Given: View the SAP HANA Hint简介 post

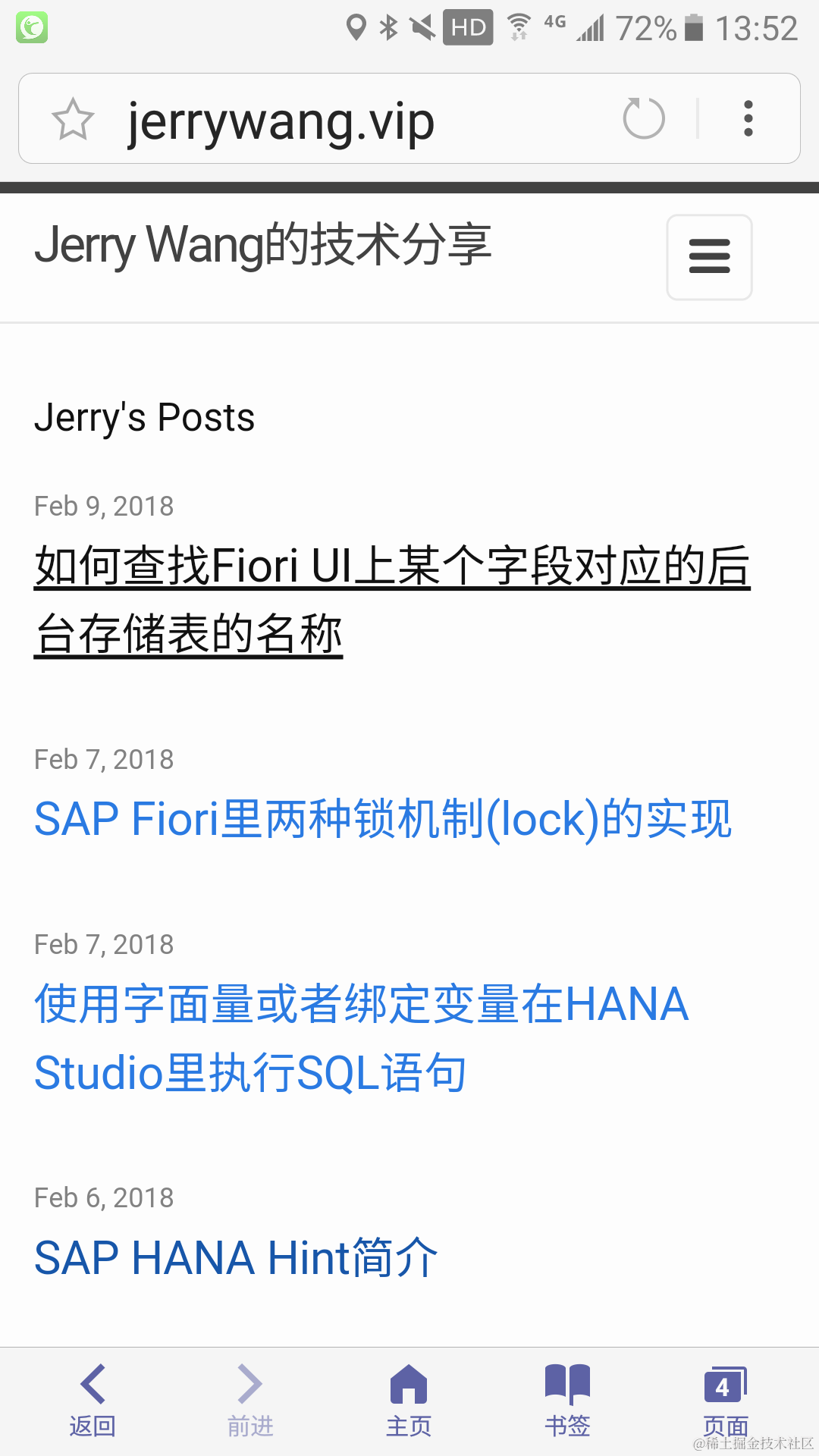Looking at the screenshot, I should [236, 1257].
